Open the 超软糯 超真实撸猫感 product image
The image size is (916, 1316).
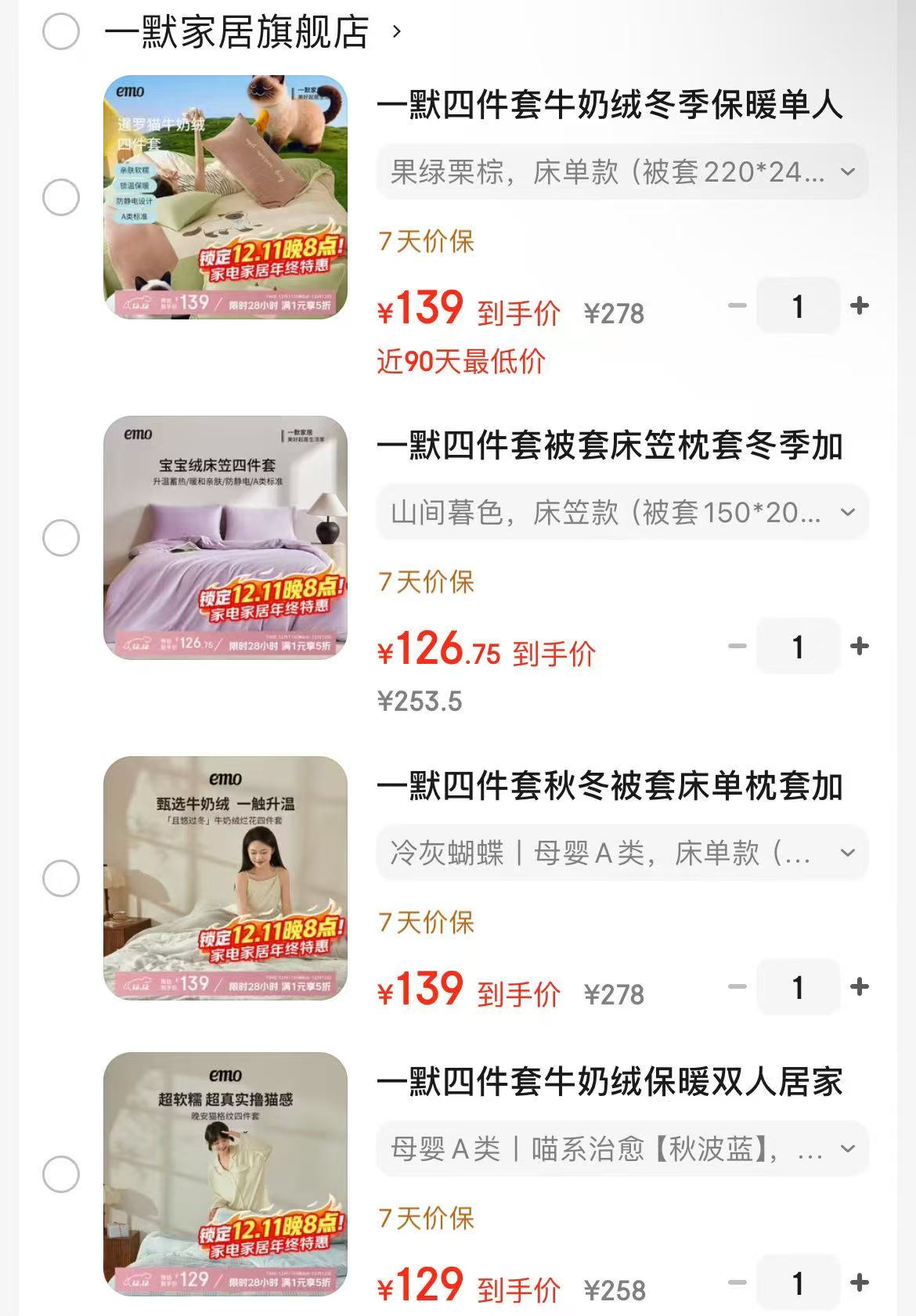tap(225, 1174)
